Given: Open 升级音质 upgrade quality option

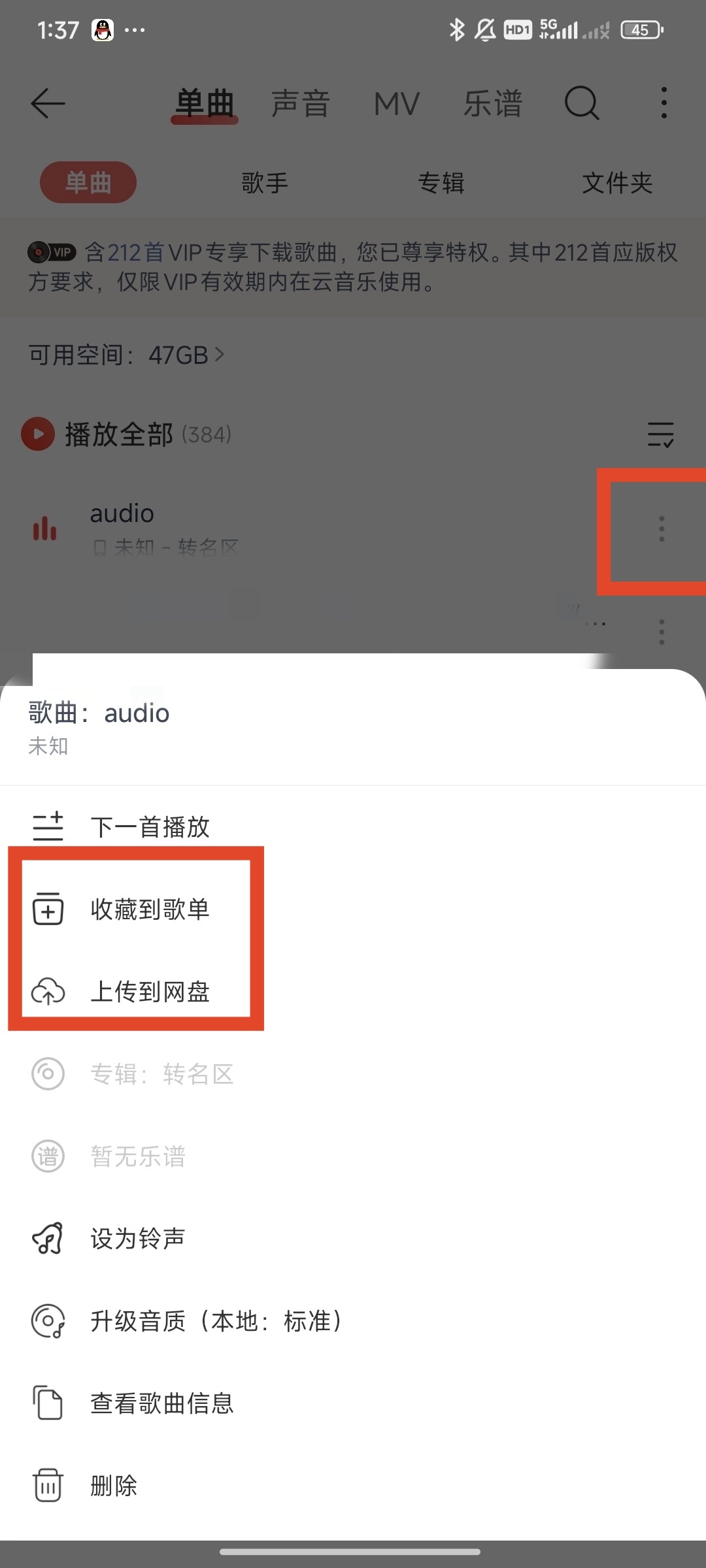Looking at the screenshot, I should pyautogui.click(x=216, y=1321).
